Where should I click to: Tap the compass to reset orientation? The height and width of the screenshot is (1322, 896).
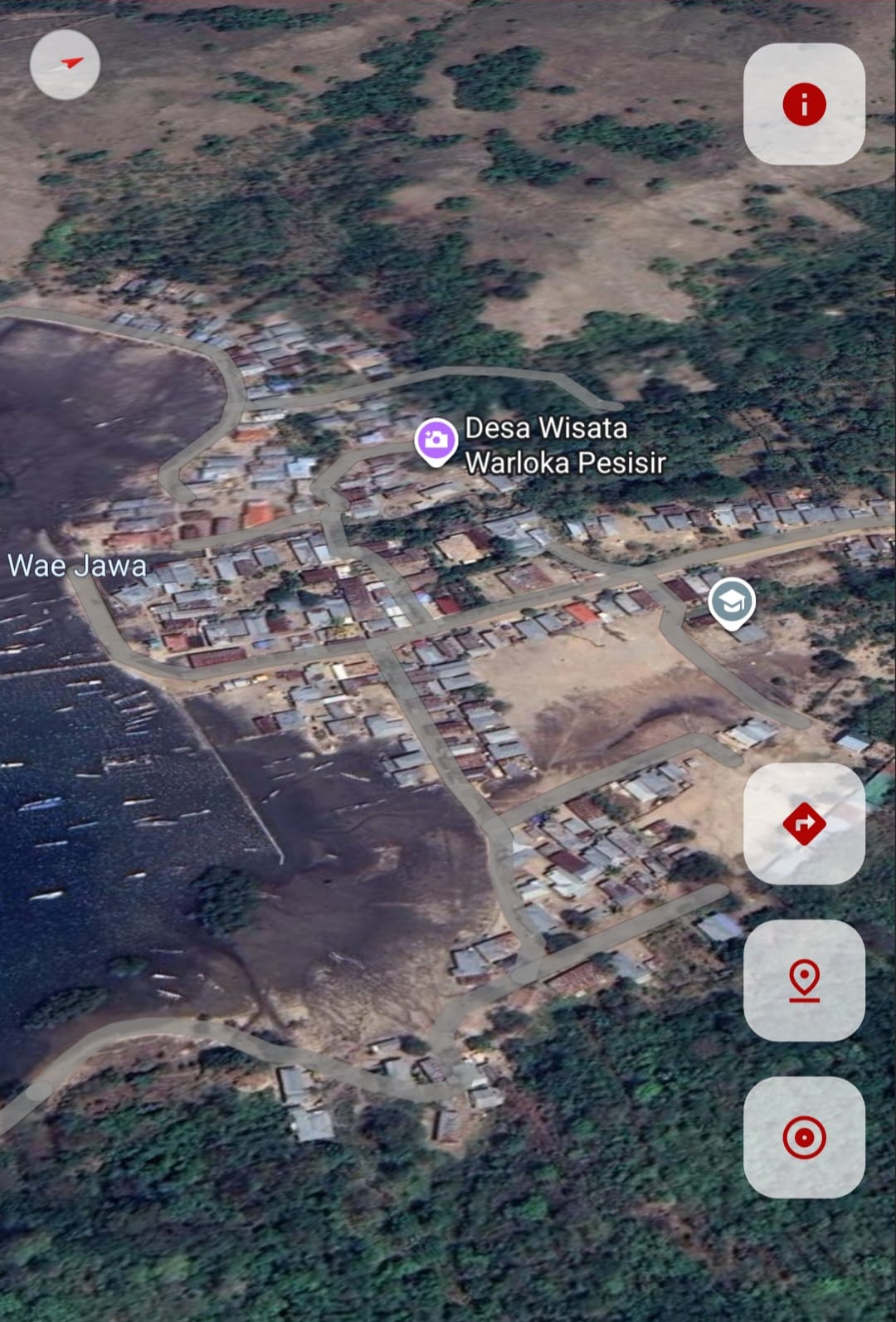click(x=65, y=65)
